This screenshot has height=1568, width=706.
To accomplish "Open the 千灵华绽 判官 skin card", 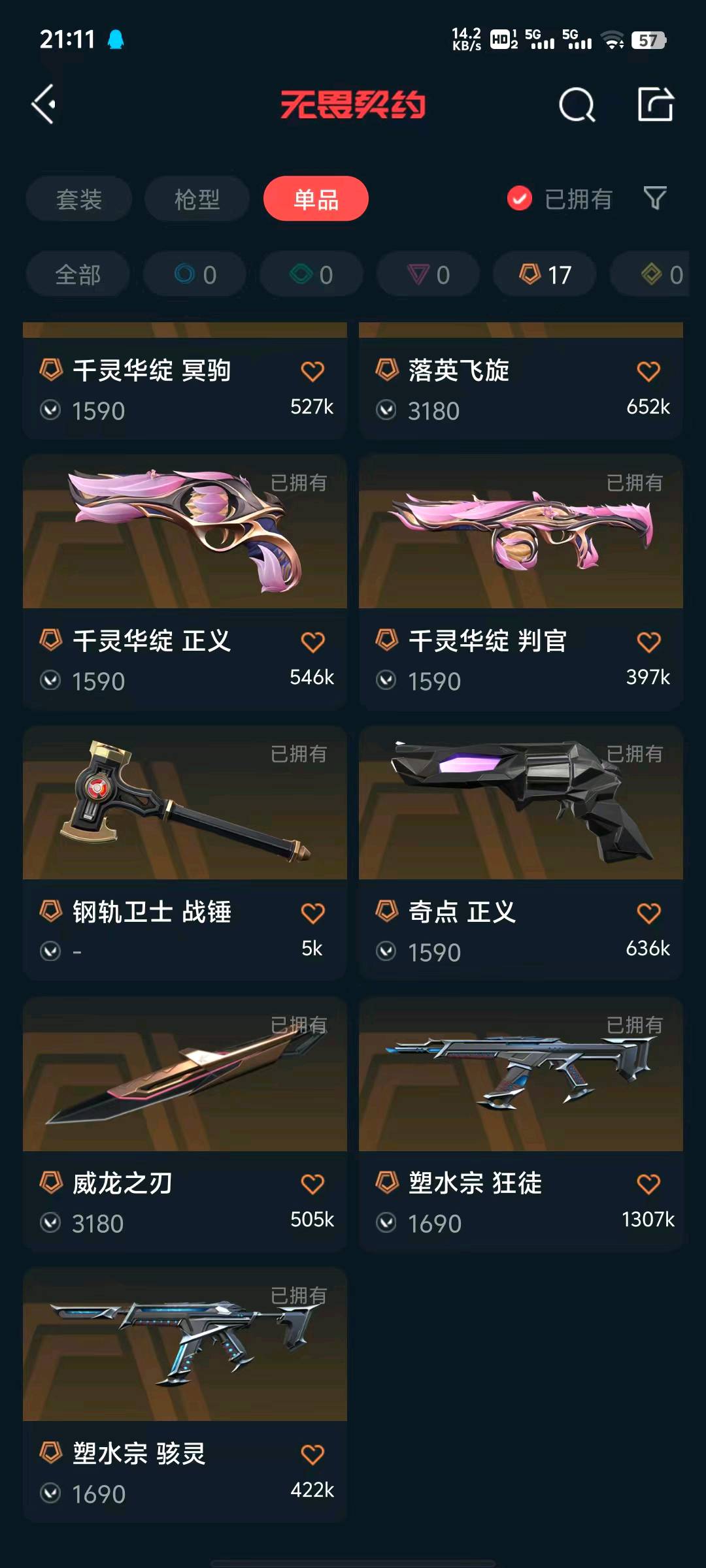I will [521, 583].
